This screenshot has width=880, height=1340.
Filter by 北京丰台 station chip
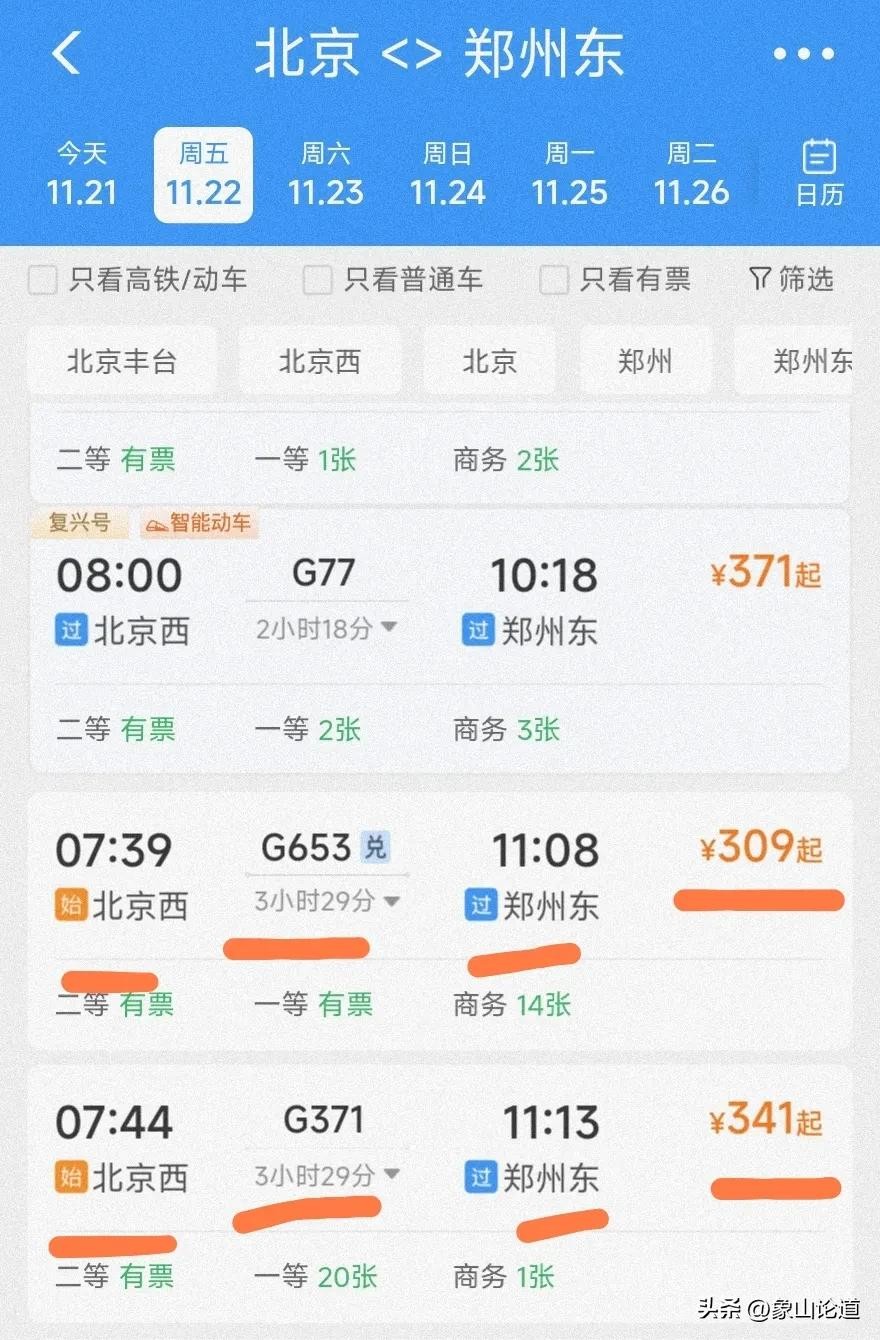coord(122,361)
